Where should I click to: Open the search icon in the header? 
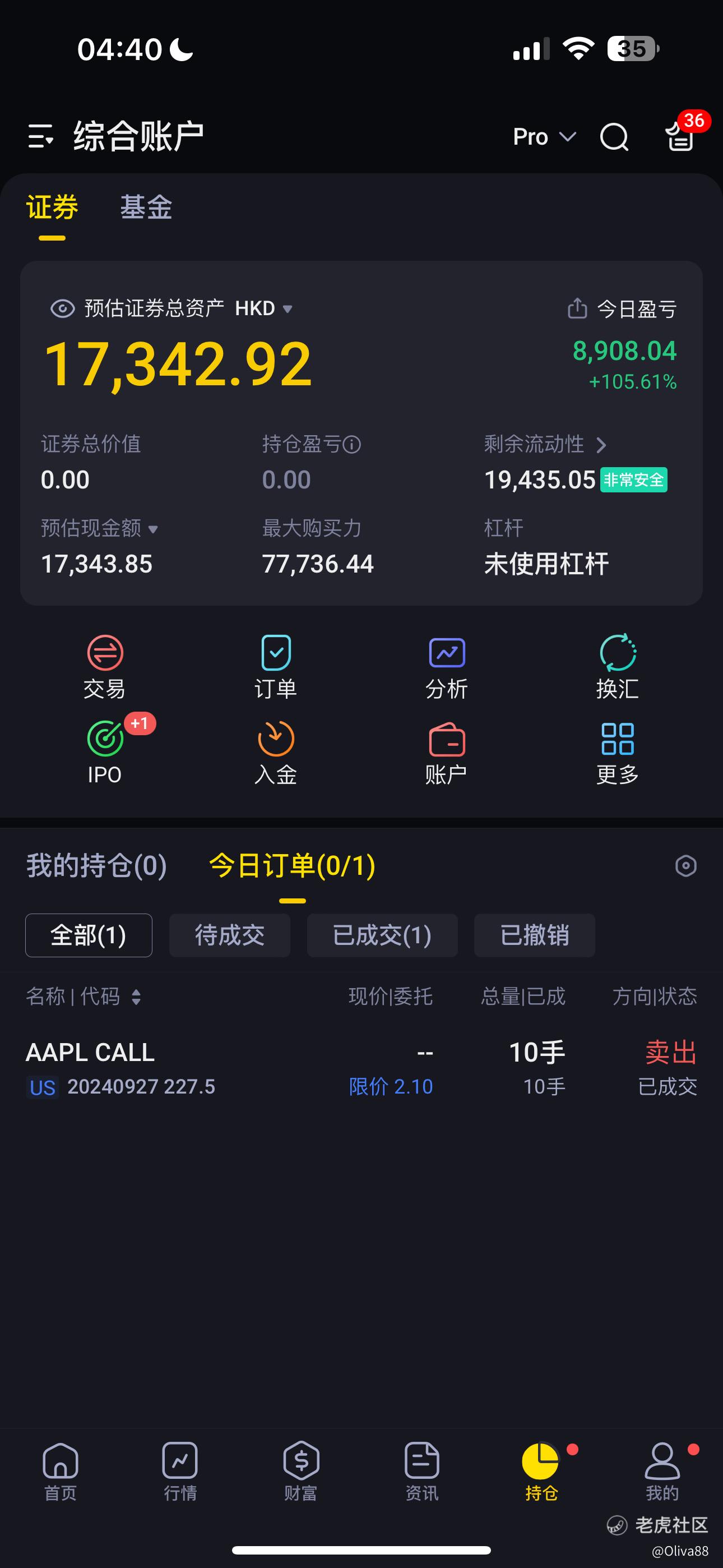614,136
